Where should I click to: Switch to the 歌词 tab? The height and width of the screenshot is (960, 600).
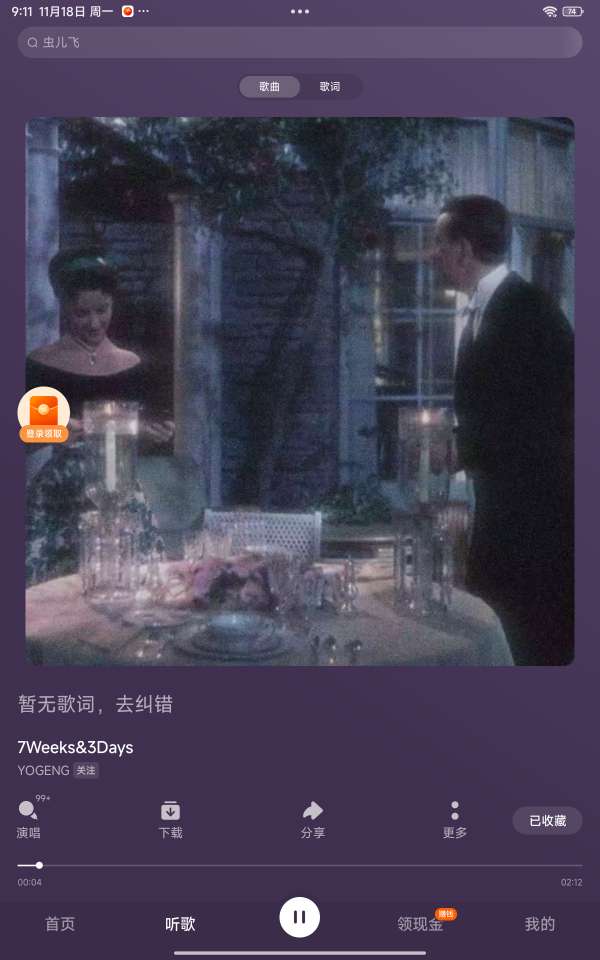pyautogui.click(x=330, y=87)
